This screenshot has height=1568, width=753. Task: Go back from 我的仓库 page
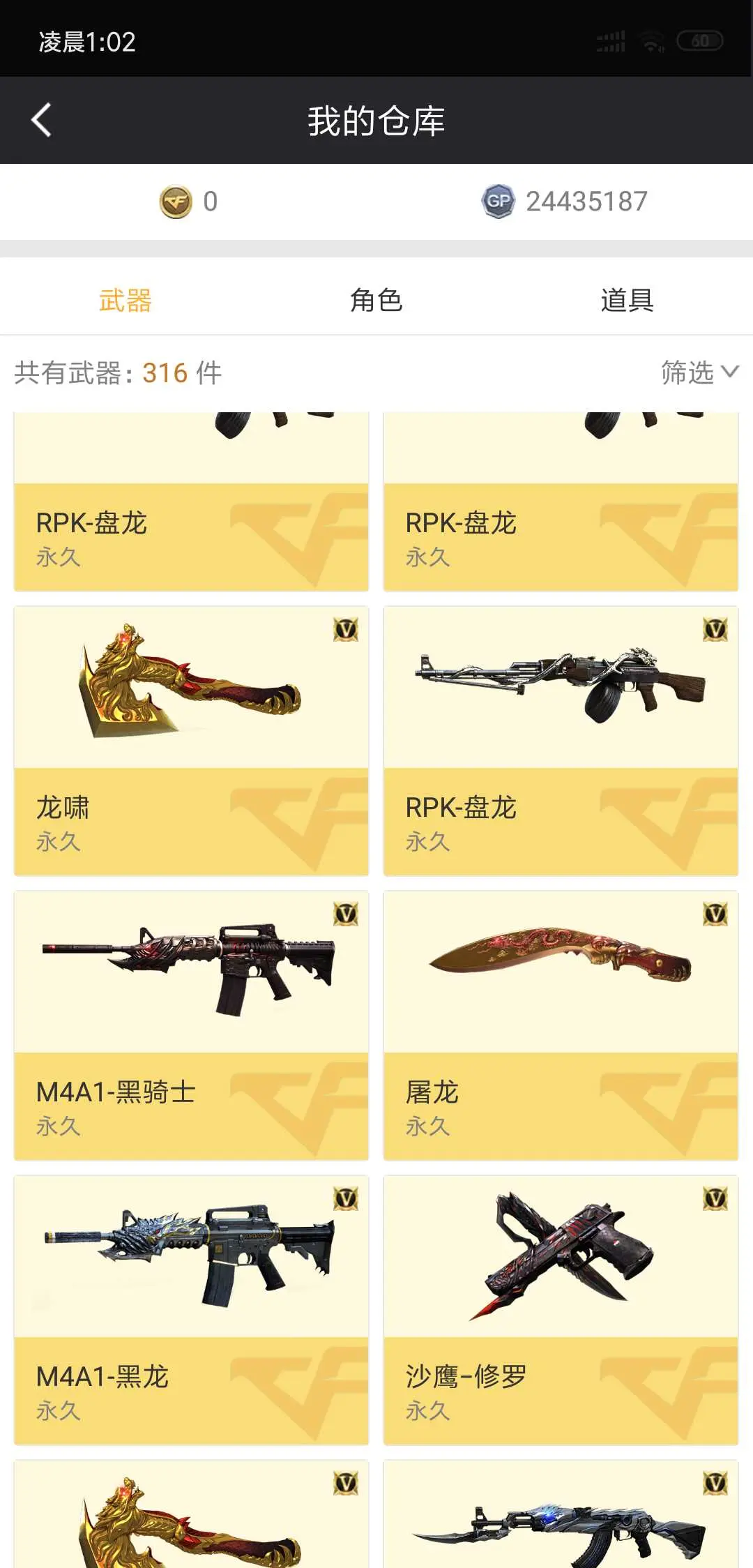(42, 120)
